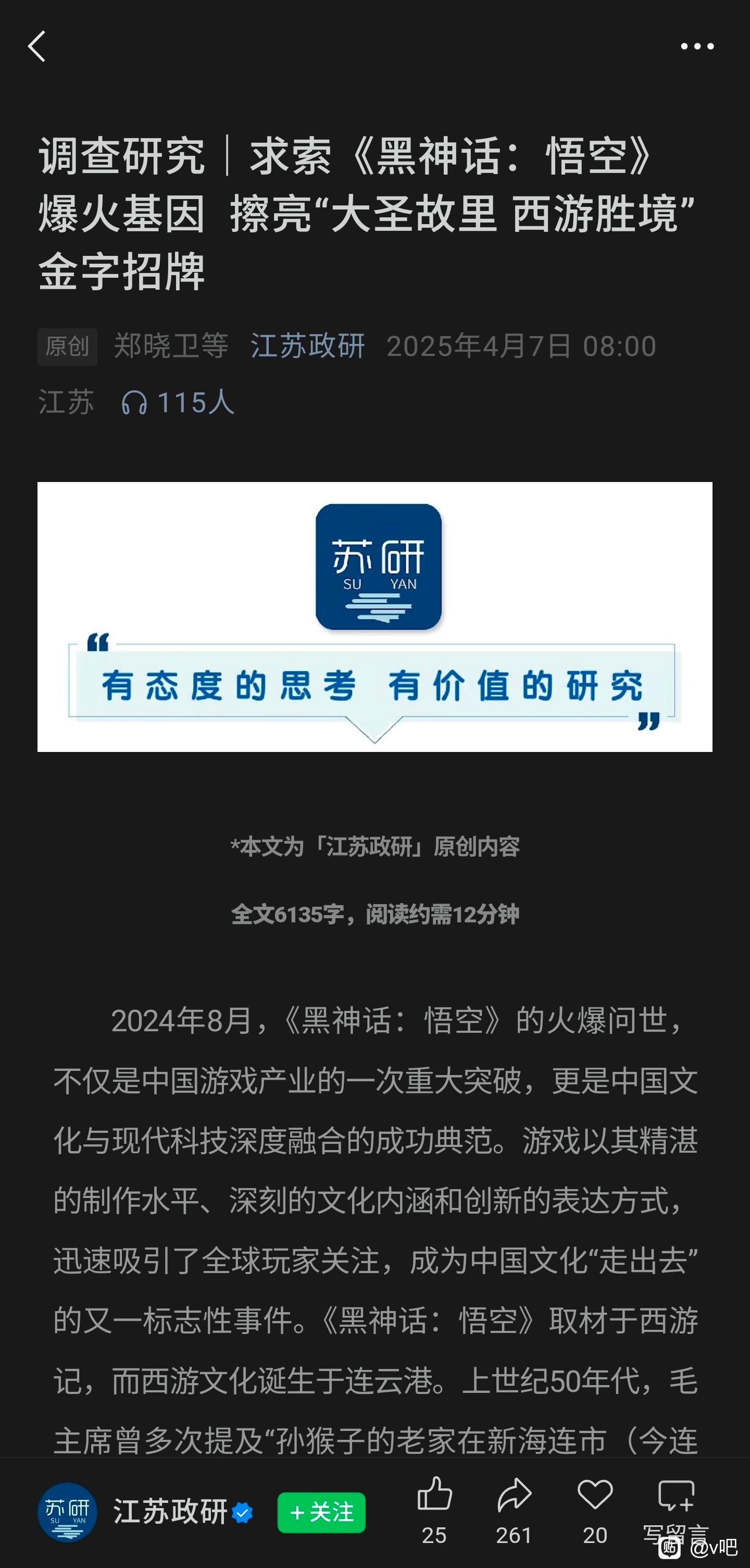Viewport: 750px width, 1568px height.
Task: Go back using the top-left arrow
Action: [36, 46]
